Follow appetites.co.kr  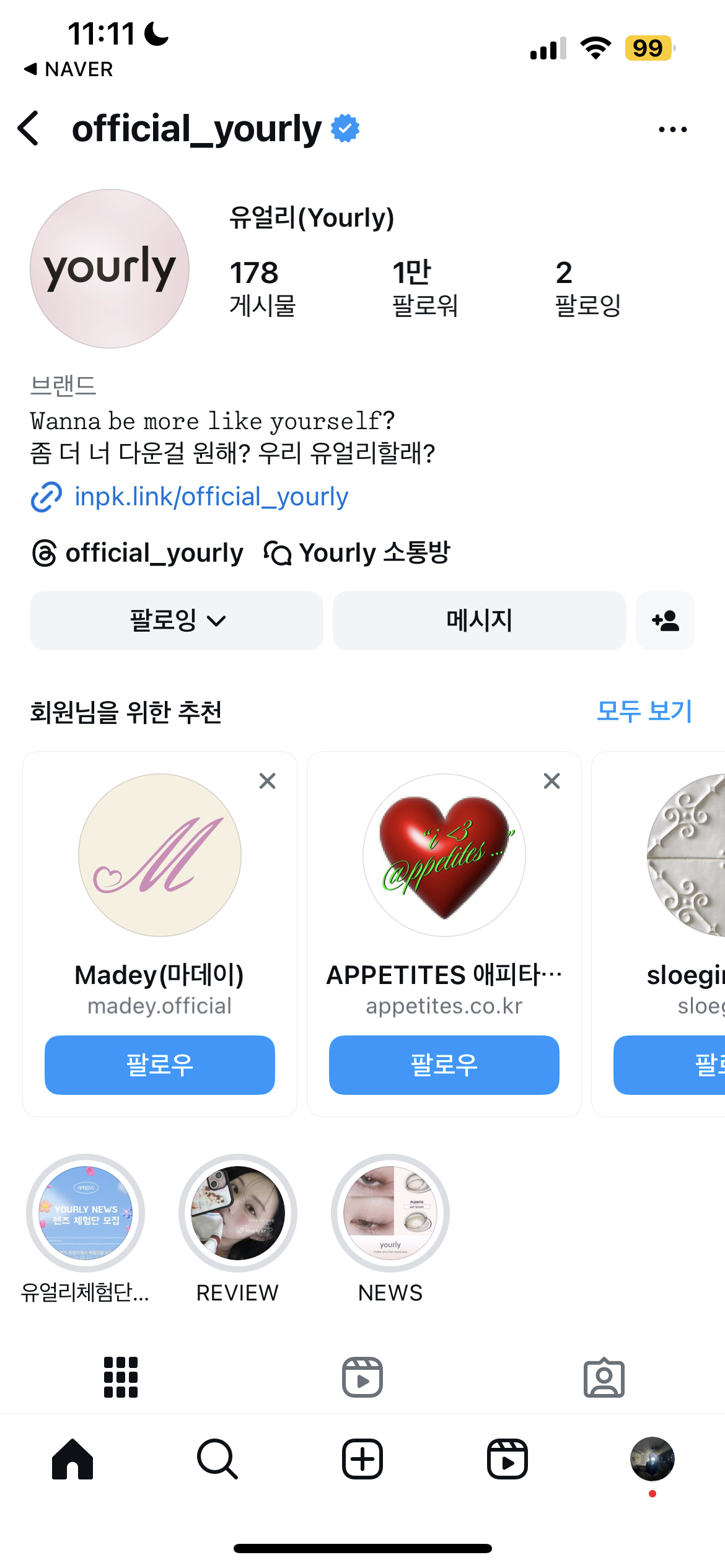pos(444,1065)
